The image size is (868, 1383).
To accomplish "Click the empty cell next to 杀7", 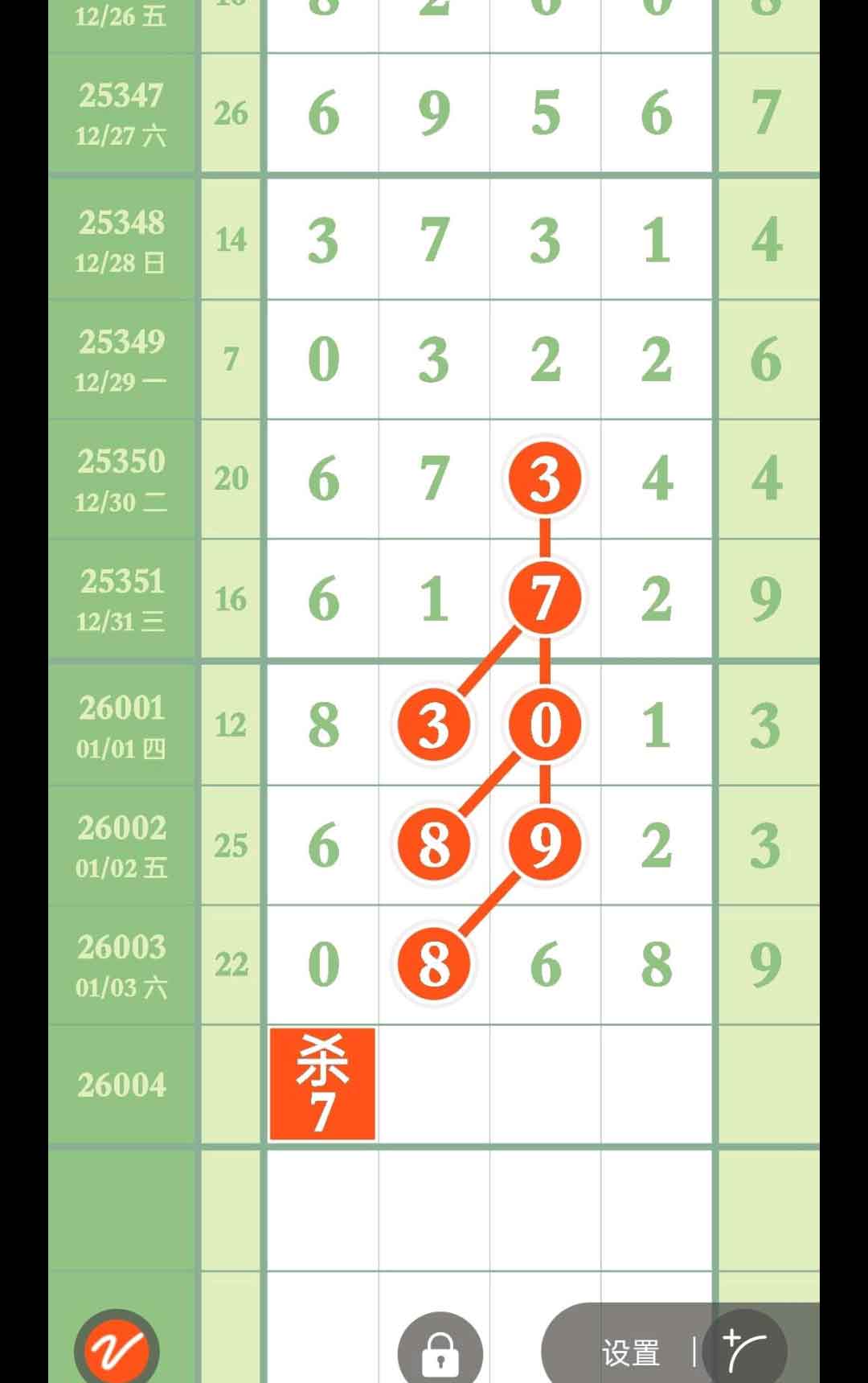I will click(432, 1084).
